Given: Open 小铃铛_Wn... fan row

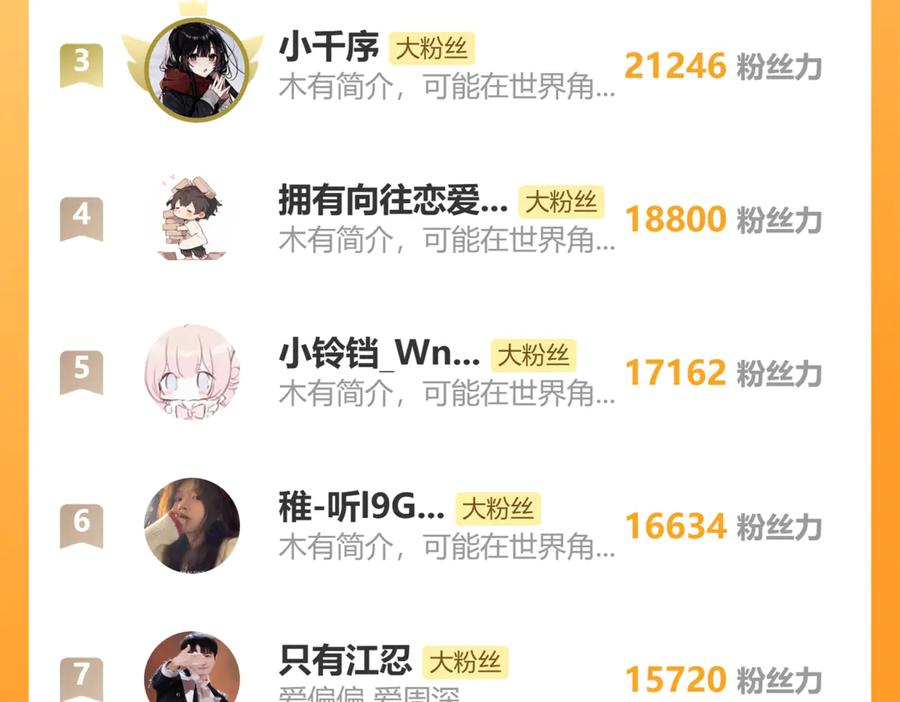Looking at the screenshot, I should click(x=449, y=373).
